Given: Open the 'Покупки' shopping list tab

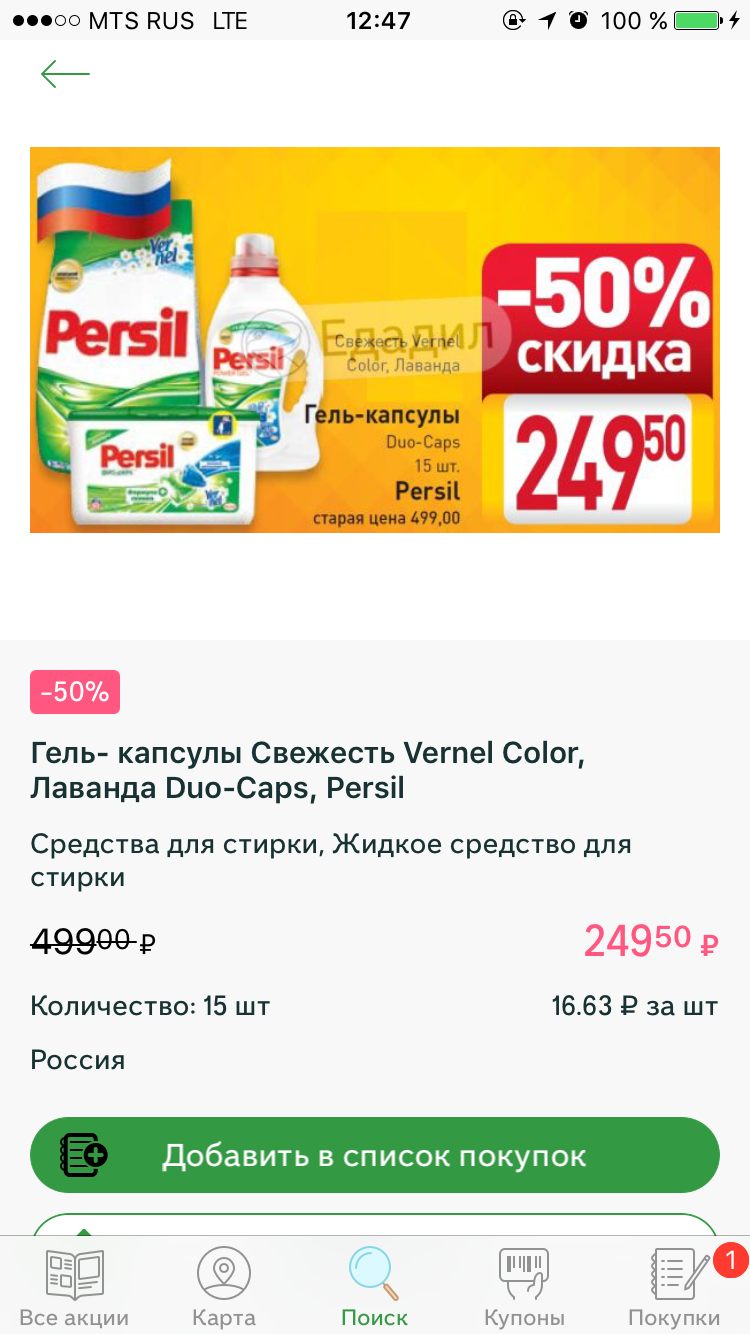Looking at the screenshot, I should tap(674, 1288).
